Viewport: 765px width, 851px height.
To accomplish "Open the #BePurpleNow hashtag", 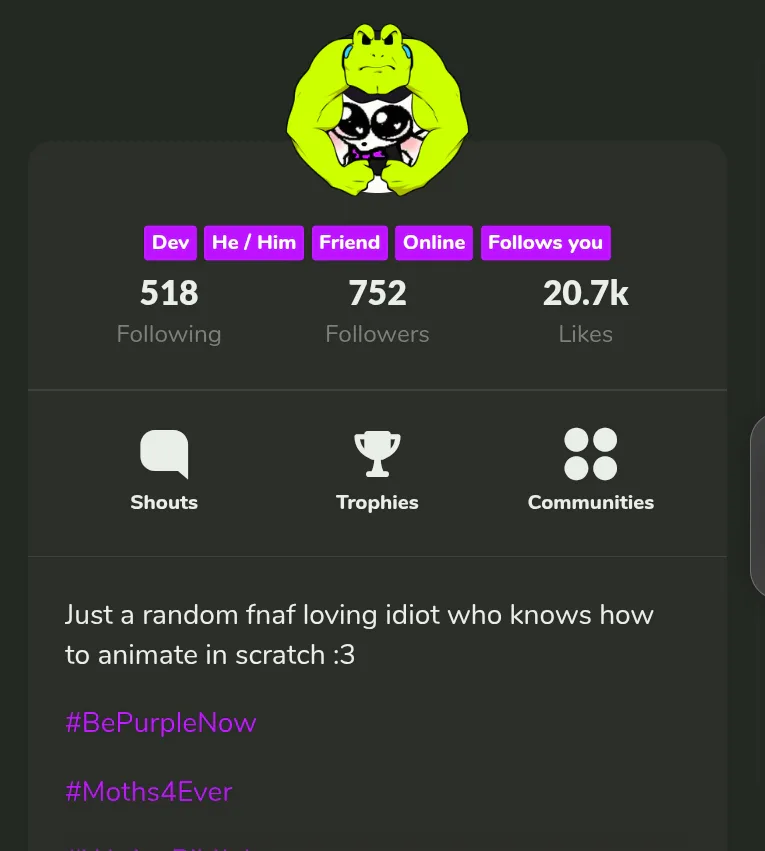I will coord(161,723).
